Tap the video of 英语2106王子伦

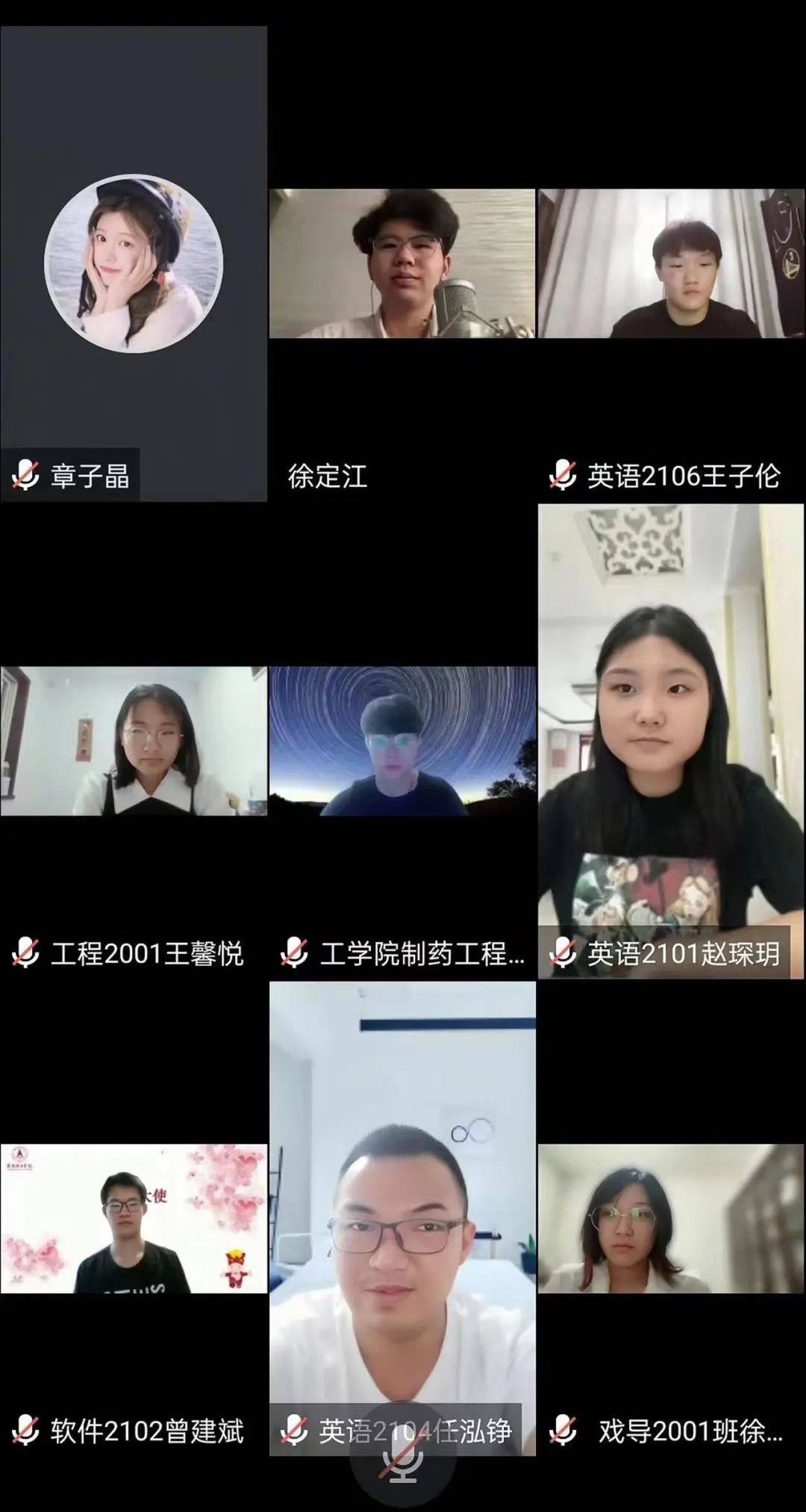[x=671, y=263]
